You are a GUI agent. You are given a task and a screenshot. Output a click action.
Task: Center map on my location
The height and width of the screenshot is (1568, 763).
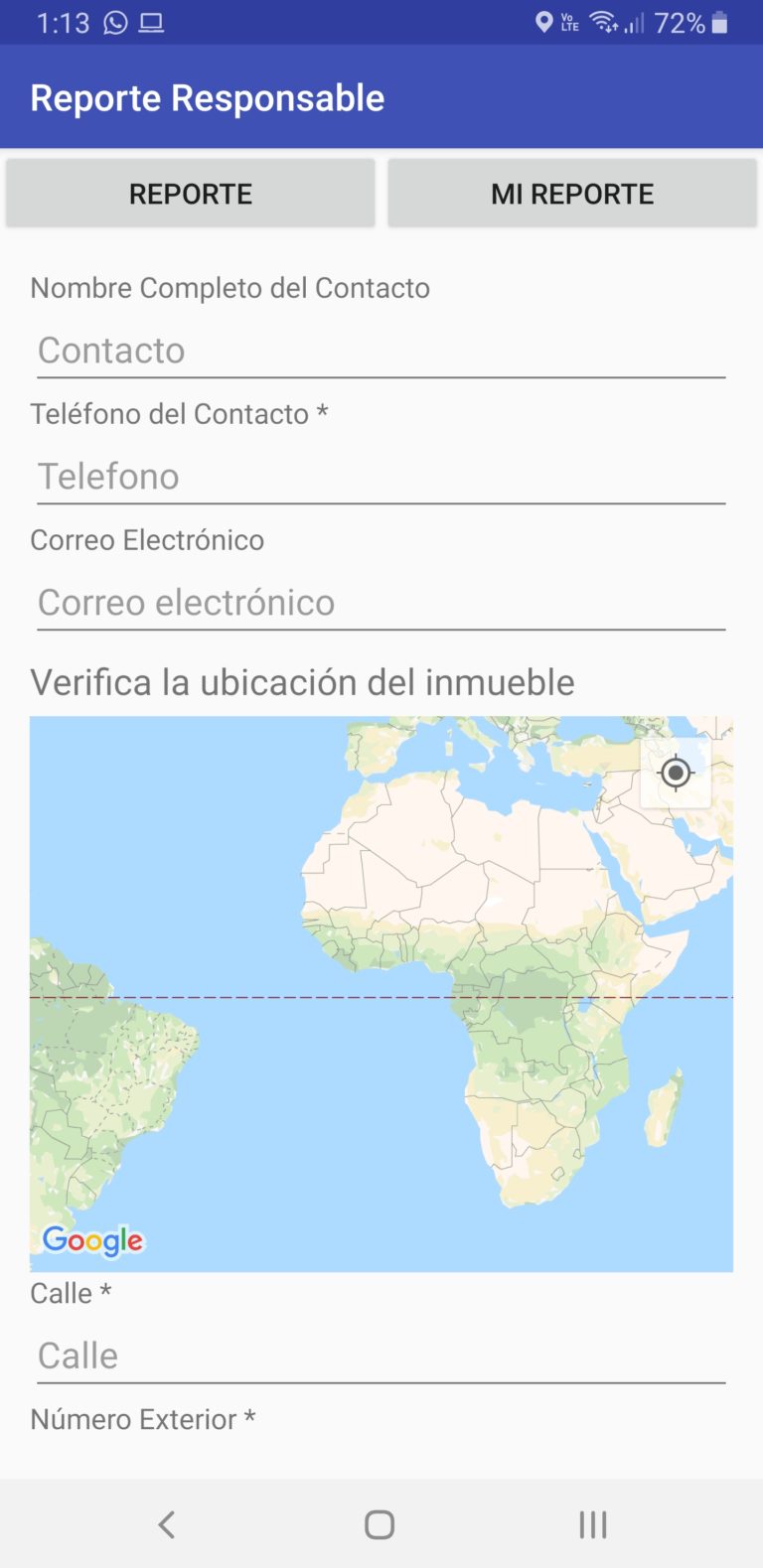coord(676,773)
